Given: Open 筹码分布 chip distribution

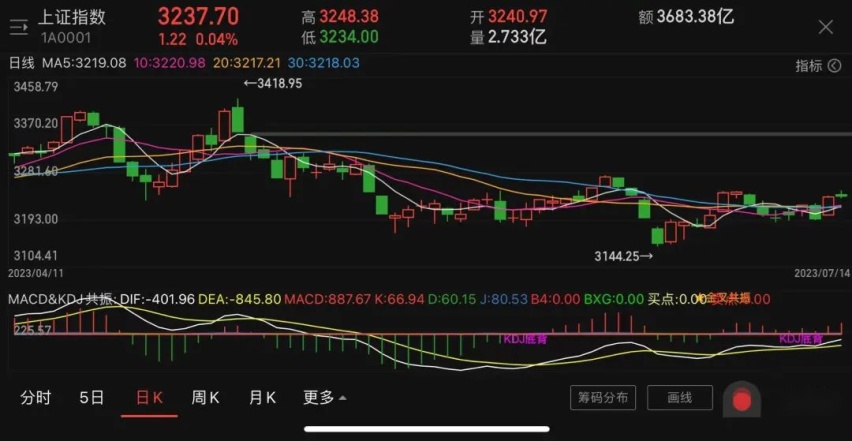Looking at the screenshot, I should [x=602, y=398].
